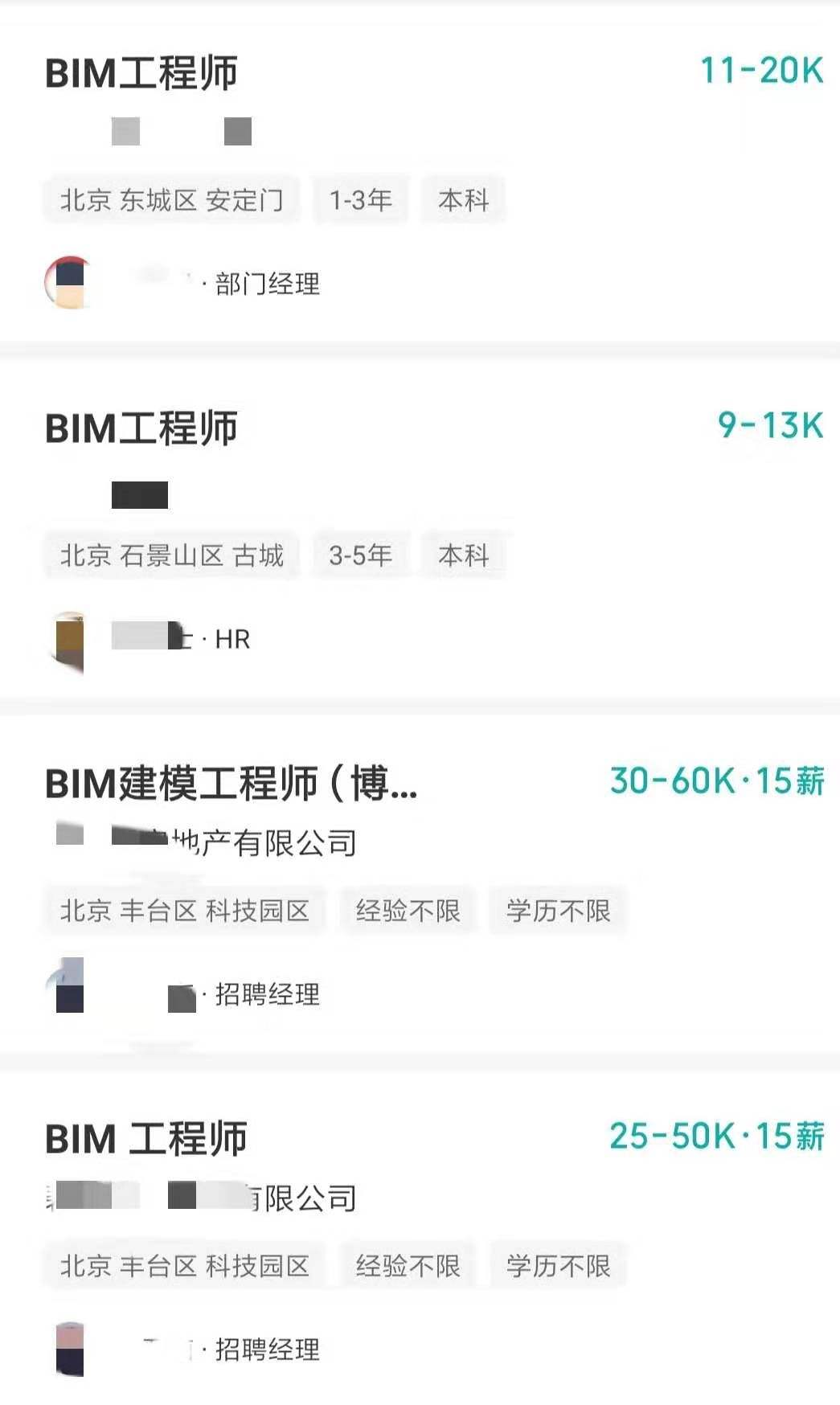Select the 经验不限 tag on 30-60K listing
Viewport: 840px width, 1405px height.
pyautogui.click(x=408, y=910)
